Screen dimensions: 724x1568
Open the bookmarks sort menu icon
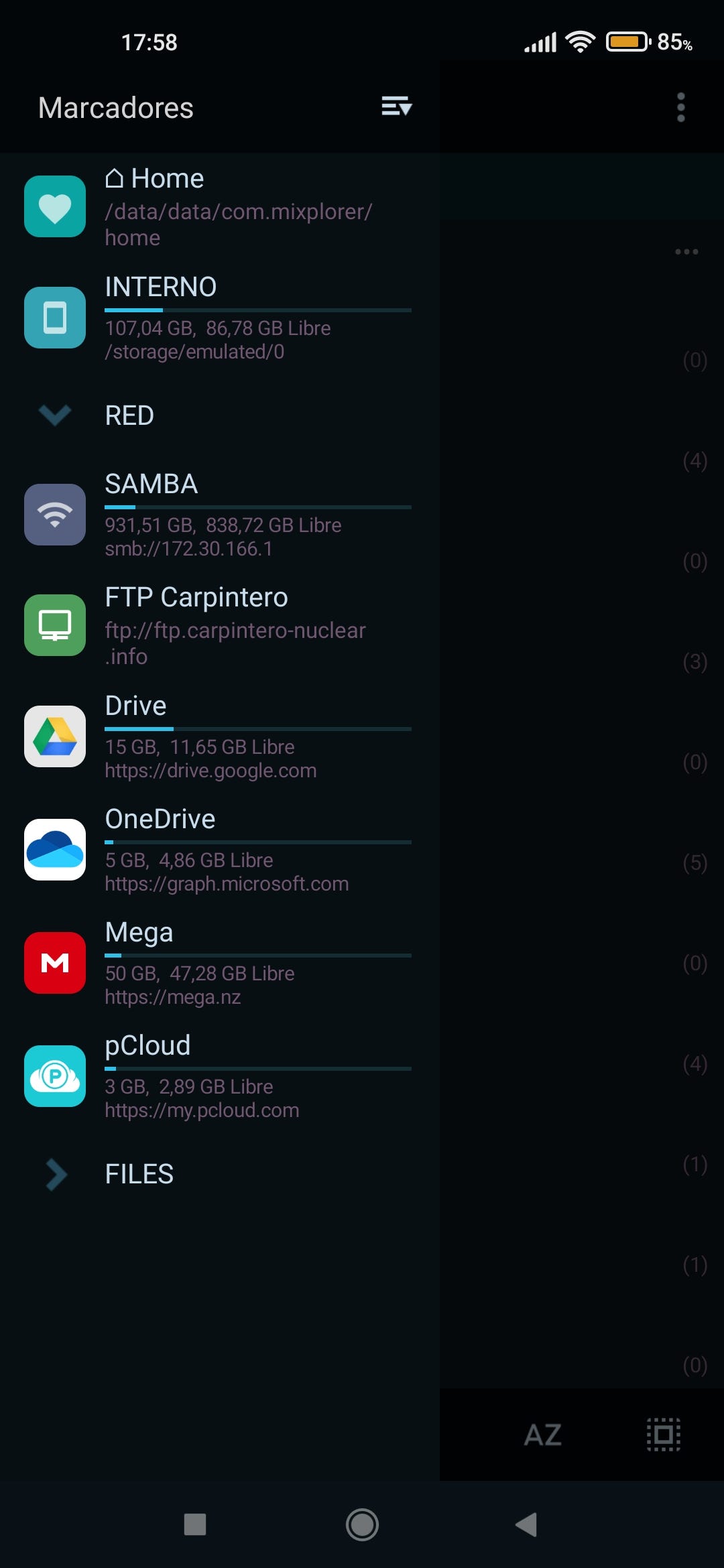396,107
